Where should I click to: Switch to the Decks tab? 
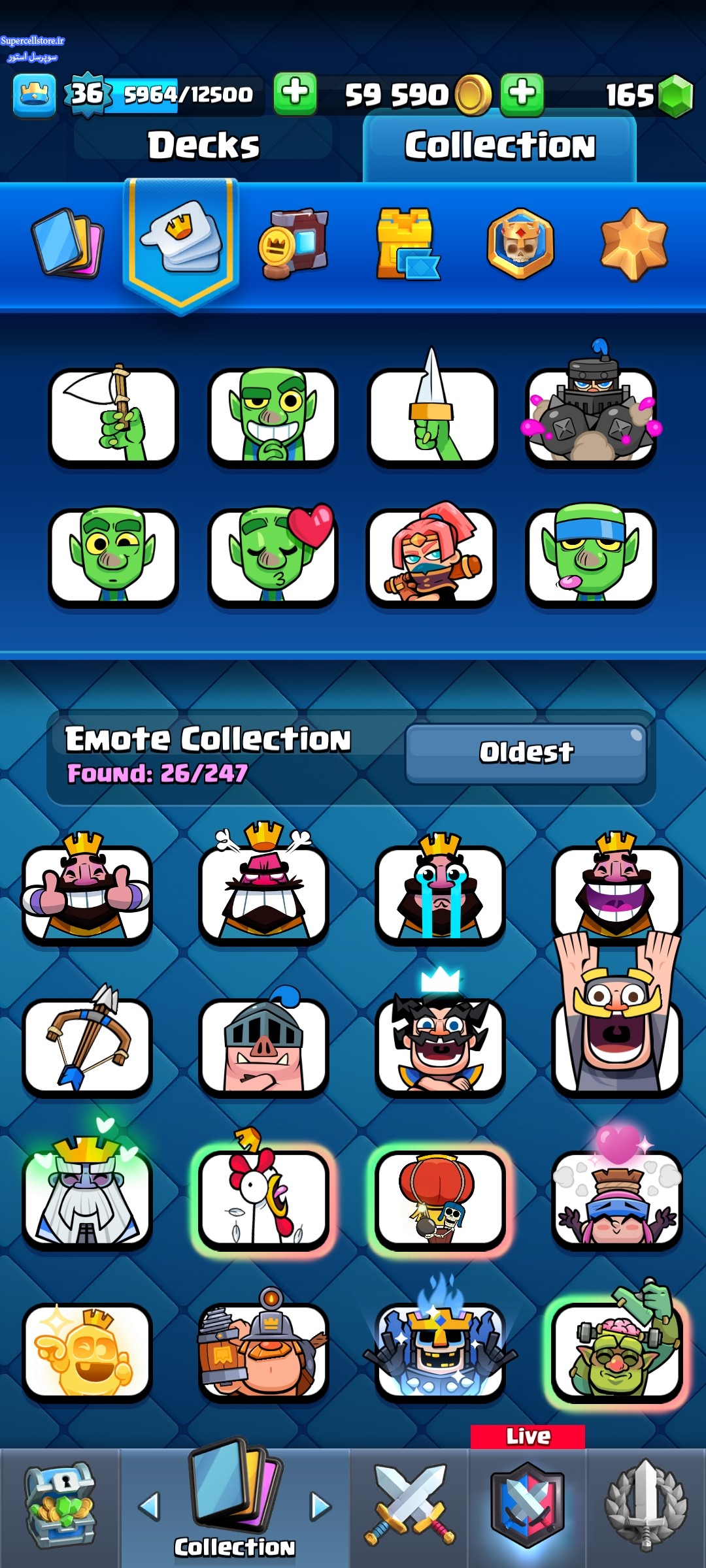[x=203, y=145]
